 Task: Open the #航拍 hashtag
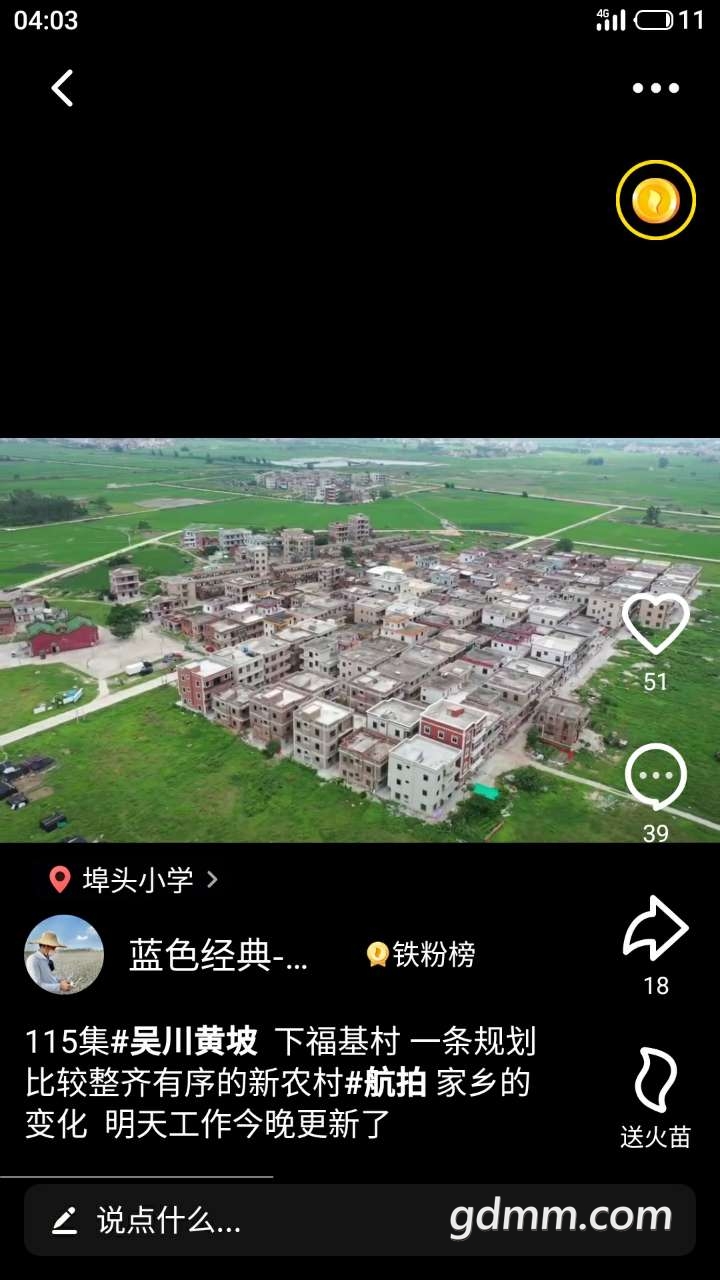[x=386, y=1083]
